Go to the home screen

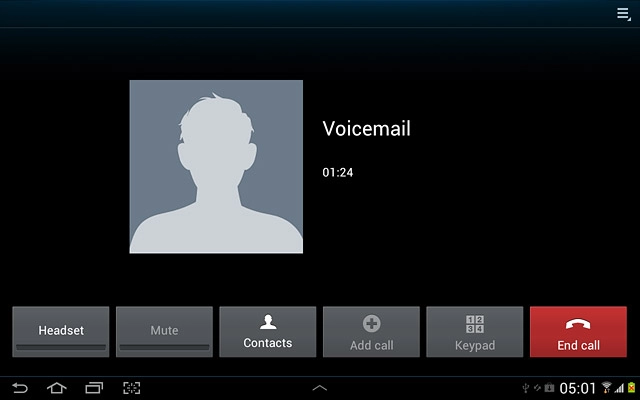(x=56, y=388)
